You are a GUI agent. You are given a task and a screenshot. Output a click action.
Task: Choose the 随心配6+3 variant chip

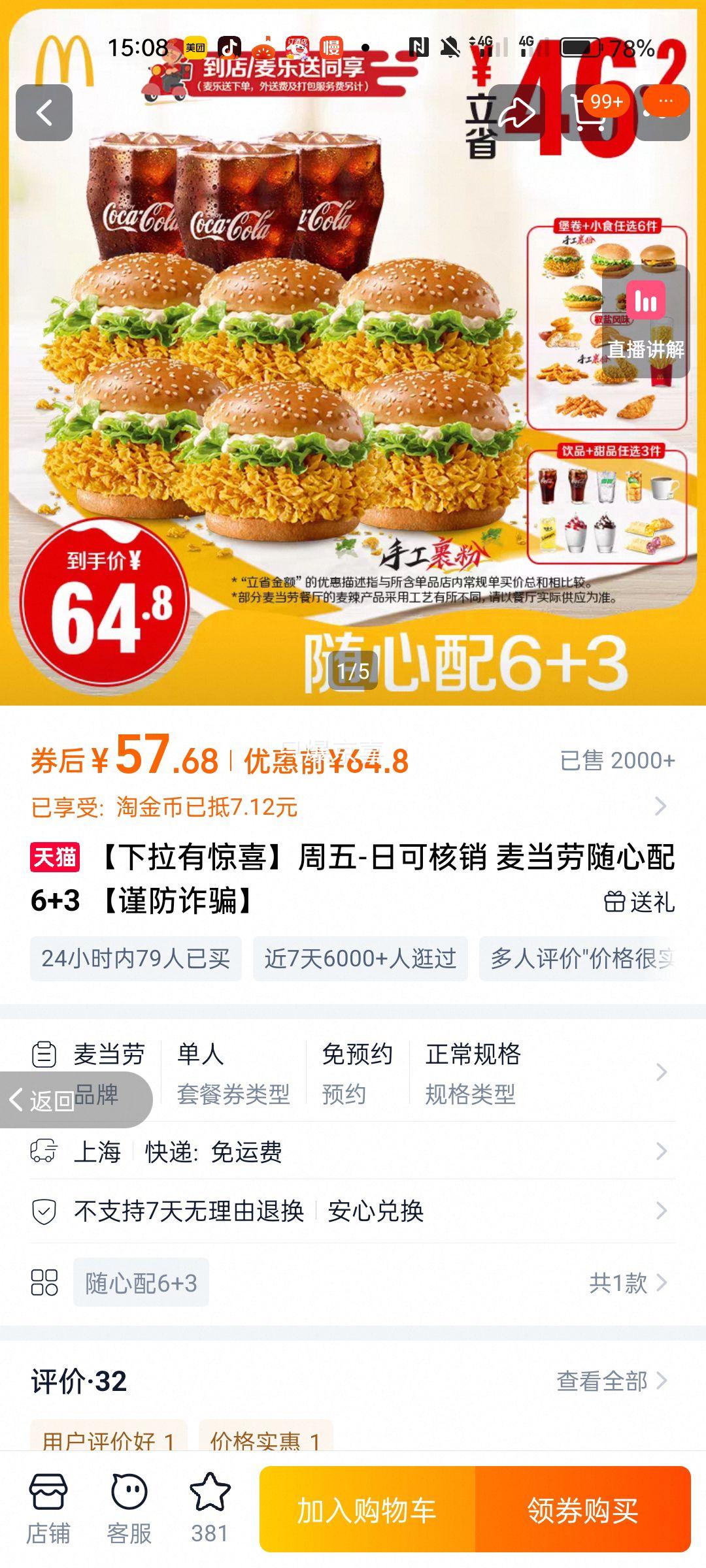point(141,1282)
